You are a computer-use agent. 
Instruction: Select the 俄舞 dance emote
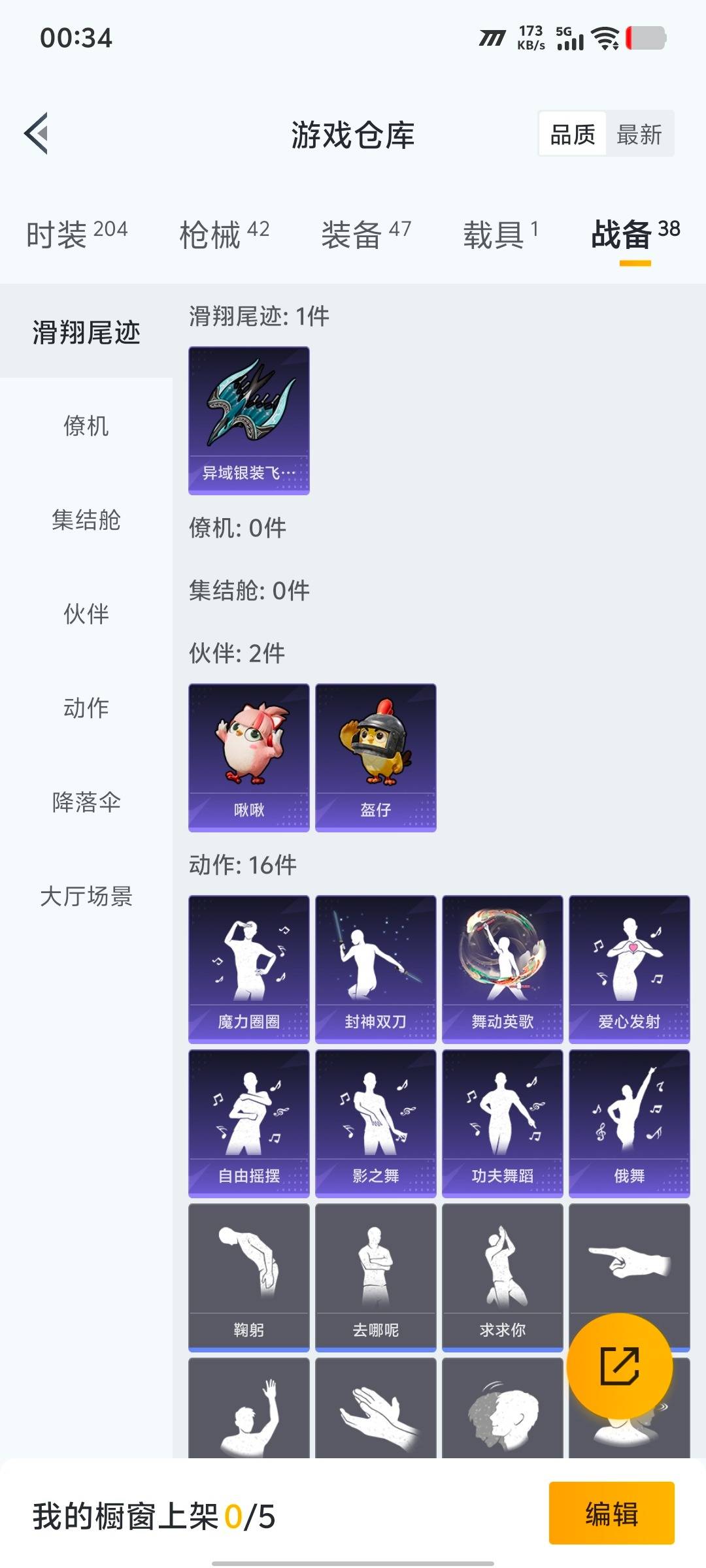coord(629,1124)
